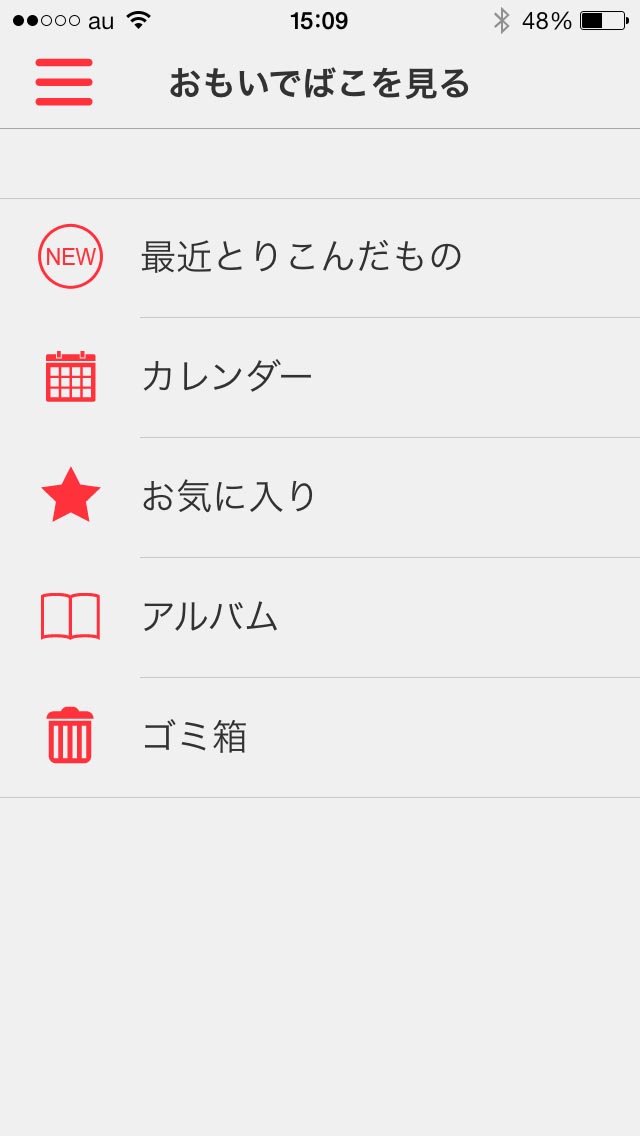Open the アルバム albums list
Viewport: 640px width, 1136px height.
[210, 617]
